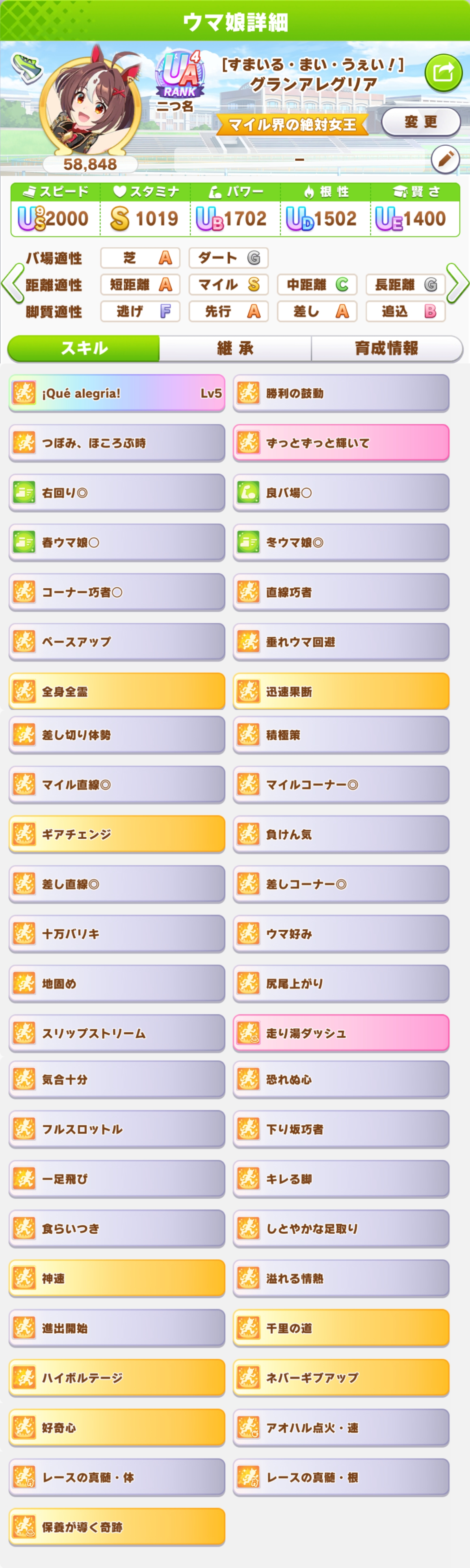Tap the green share icon
The width and height of the screenshot is (470, 1568).
tap(442, 73)
